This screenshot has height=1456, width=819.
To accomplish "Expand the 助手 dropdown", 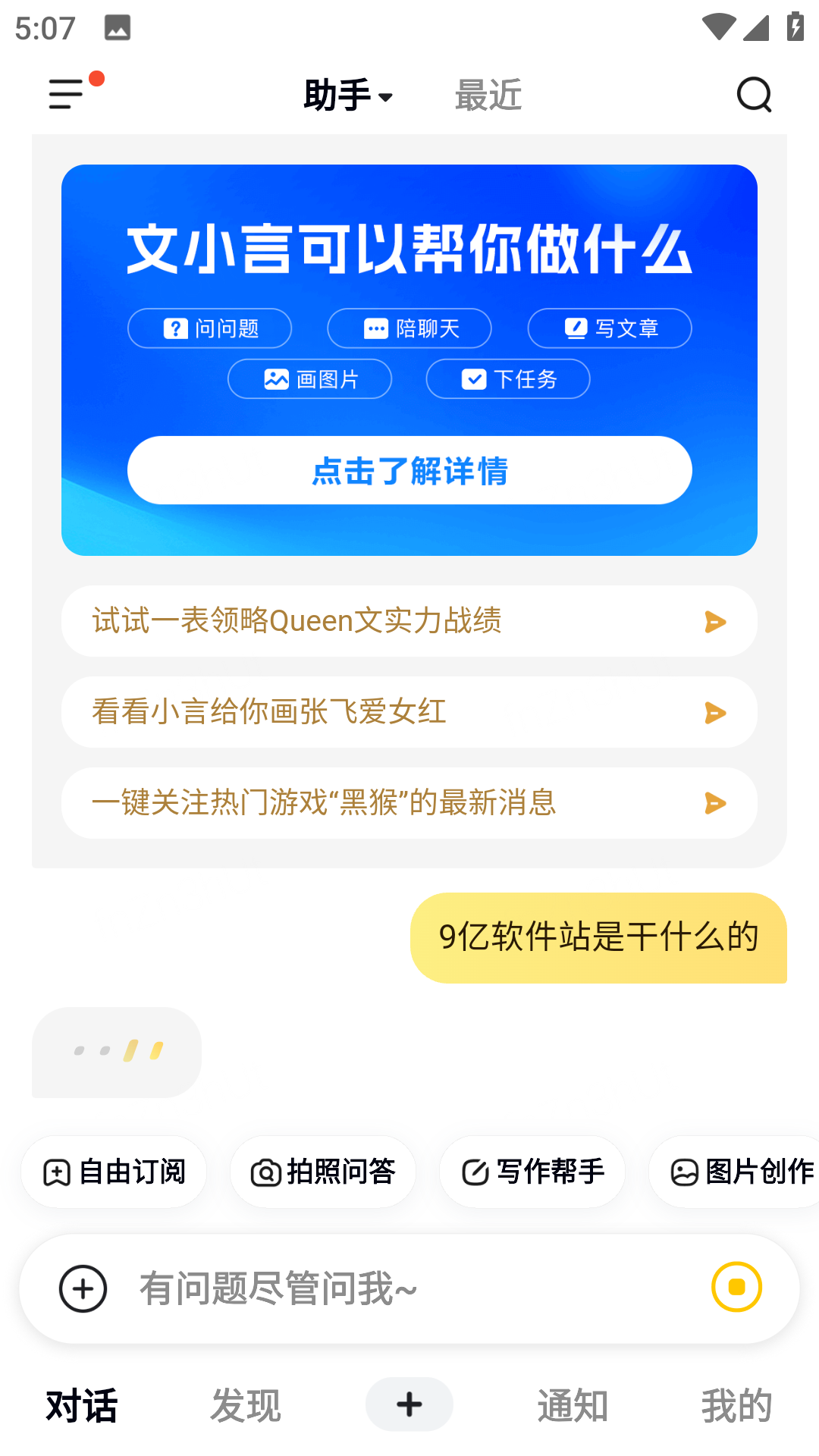I will [x=348, y=96].
